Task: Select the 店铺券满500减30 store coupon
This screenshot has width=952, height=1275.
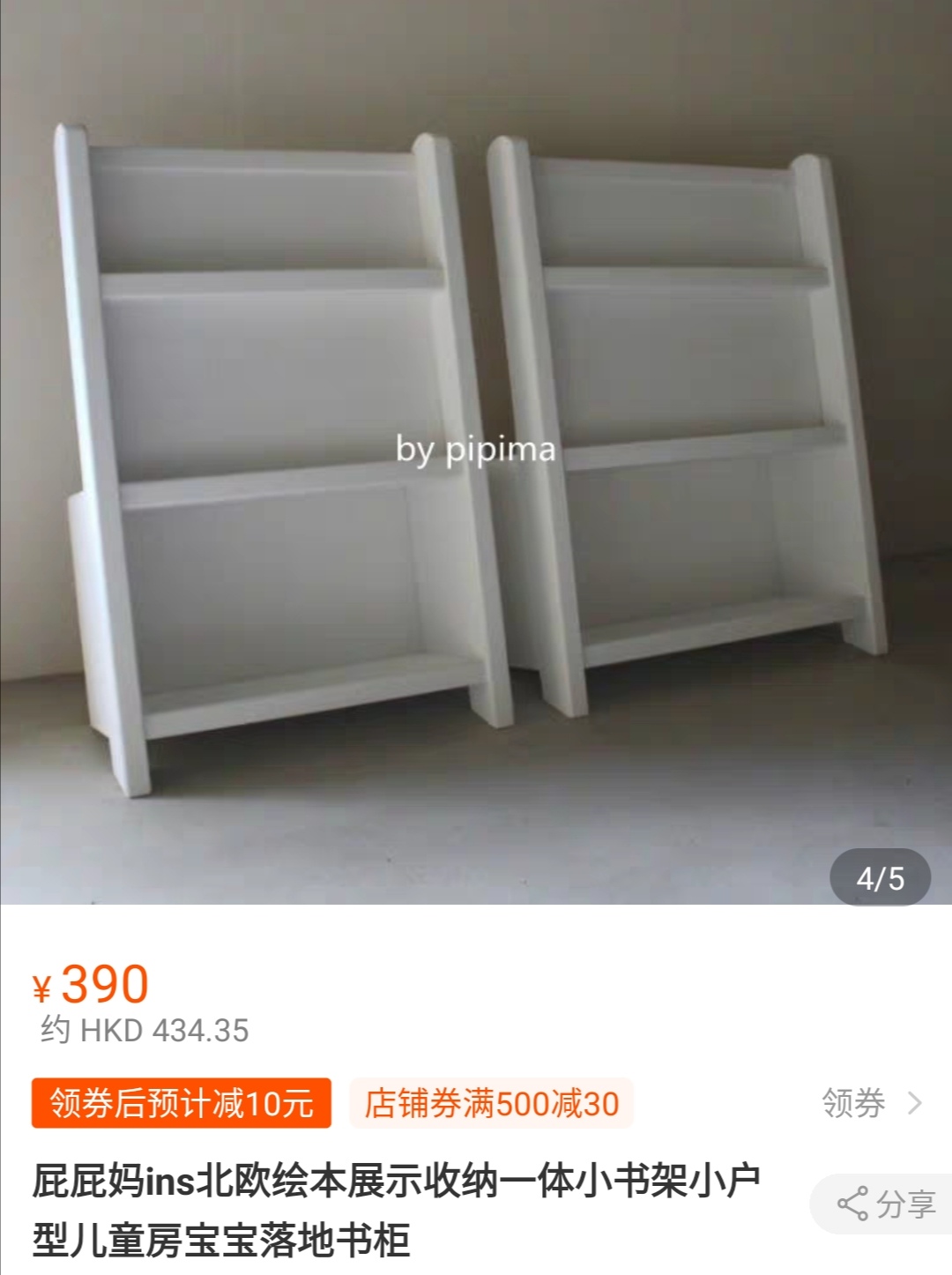Action: [x=492, y=1103]
